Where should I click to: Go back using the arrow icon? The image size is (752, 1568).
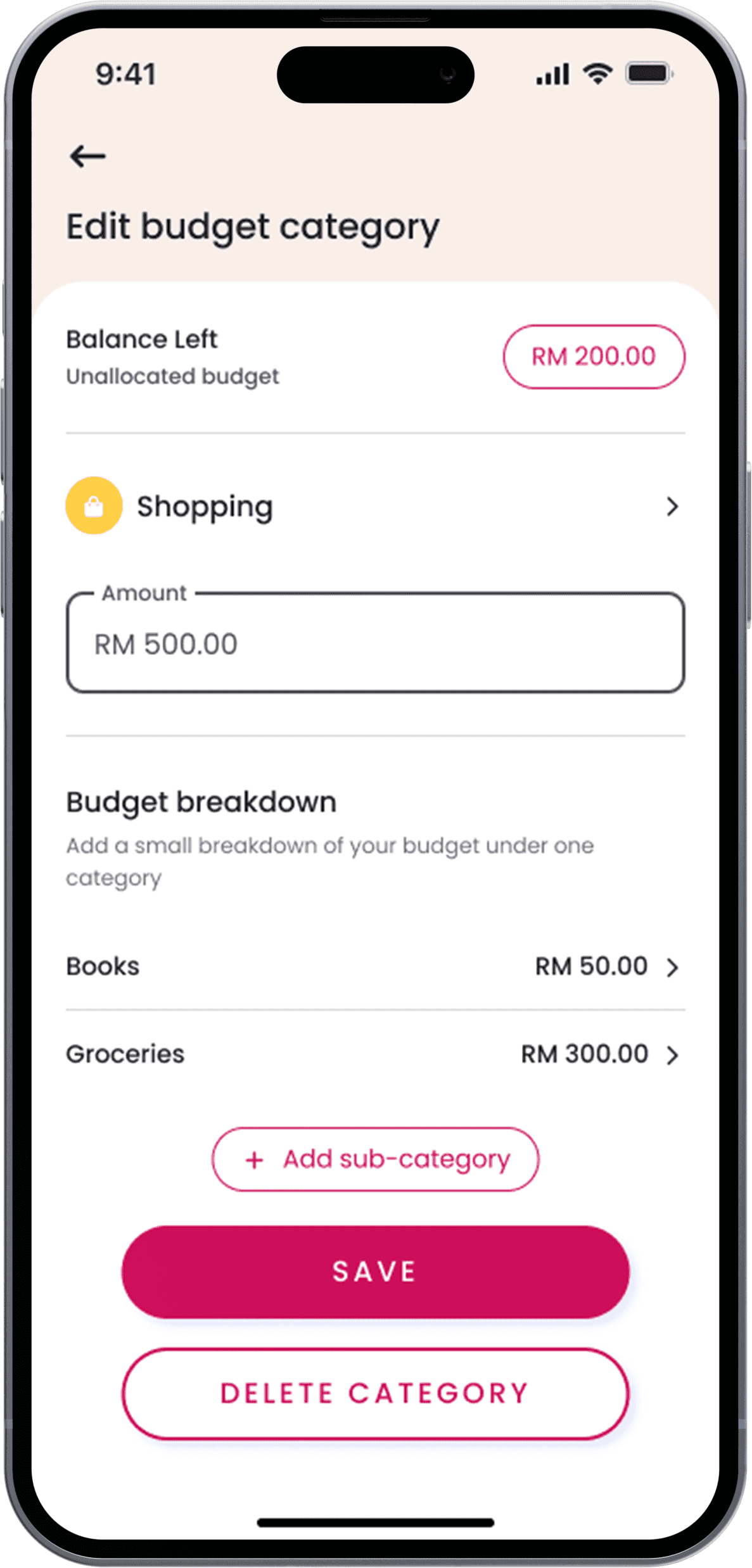click(87, 156)
